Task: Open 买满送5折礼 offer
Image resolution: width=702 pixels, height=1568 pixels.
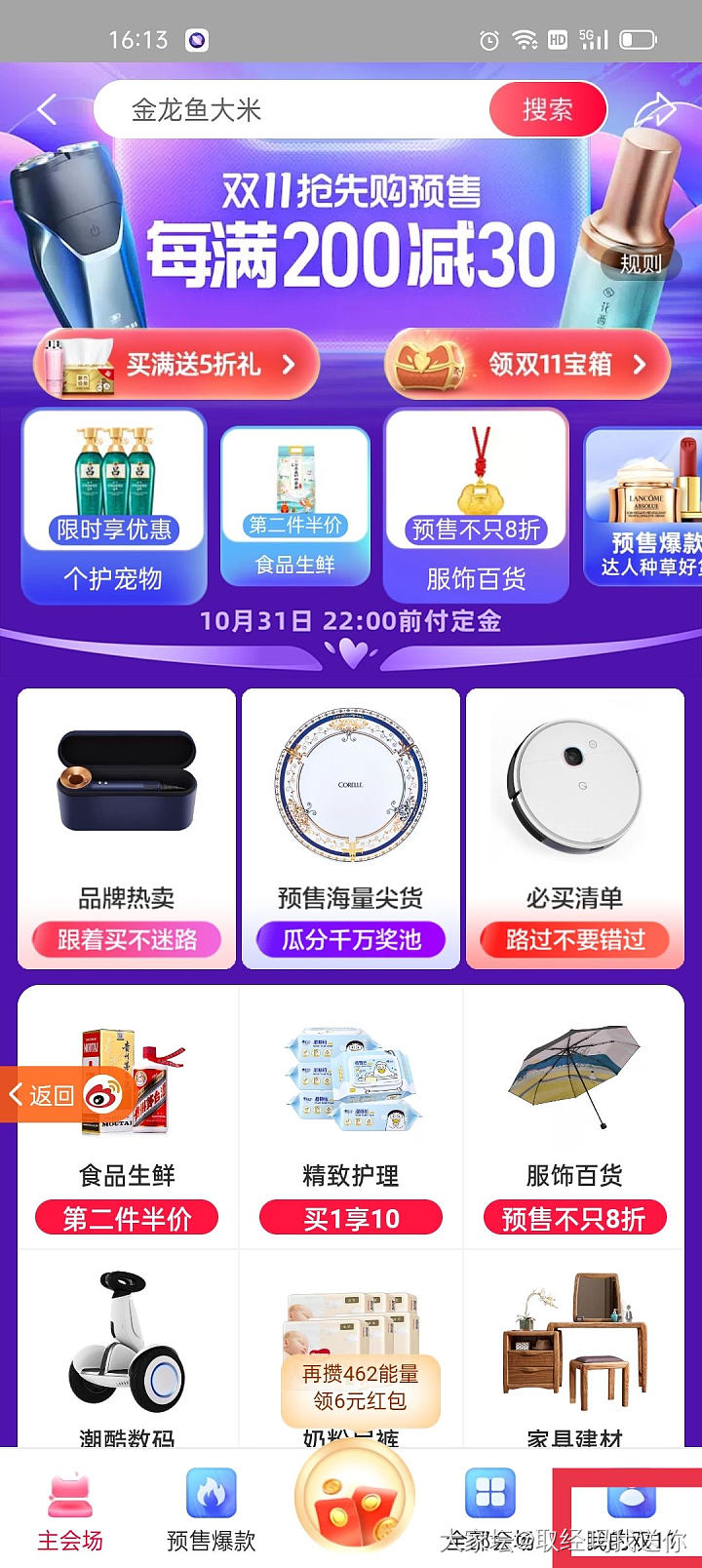Action: click(177, 365)
